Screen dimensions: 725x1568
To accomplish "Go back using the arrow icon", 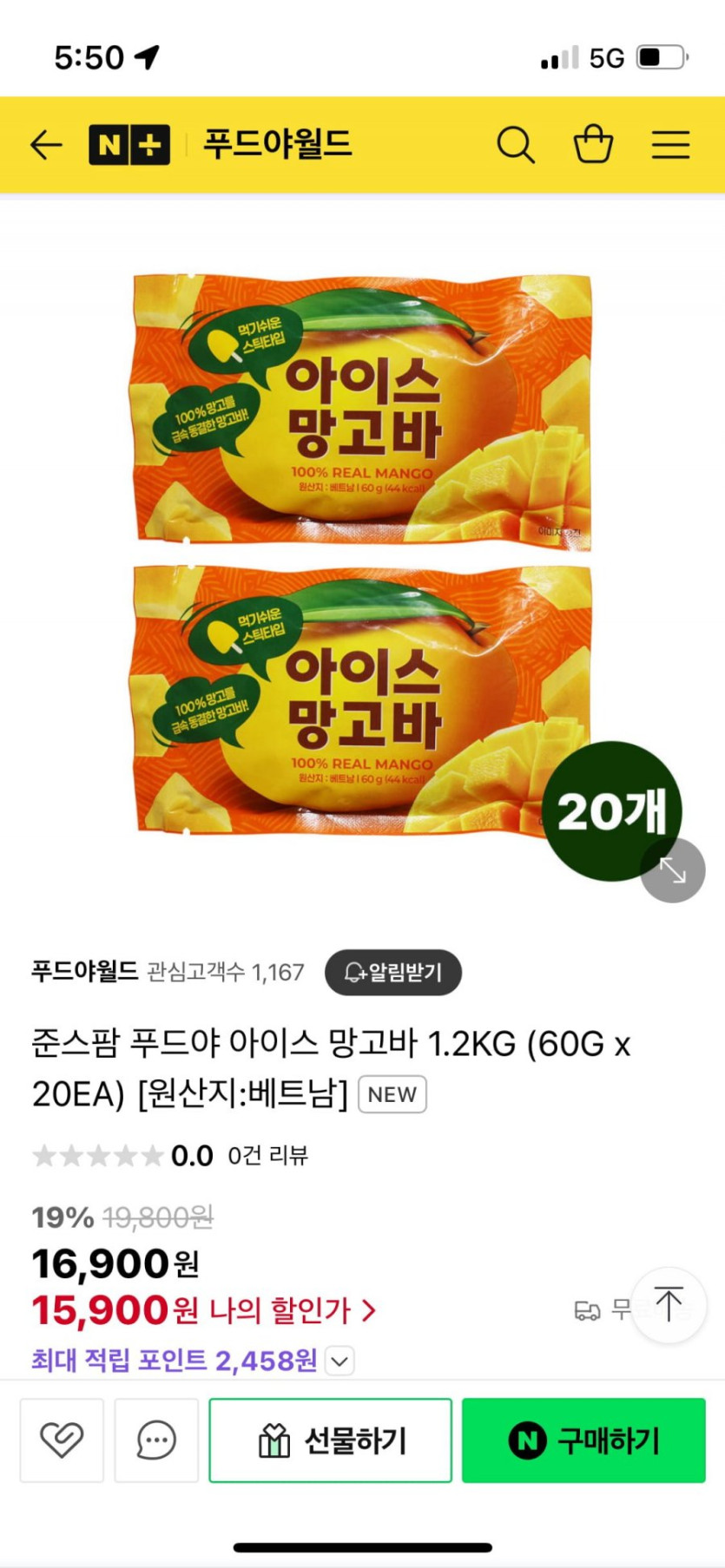I will [46, 144].
